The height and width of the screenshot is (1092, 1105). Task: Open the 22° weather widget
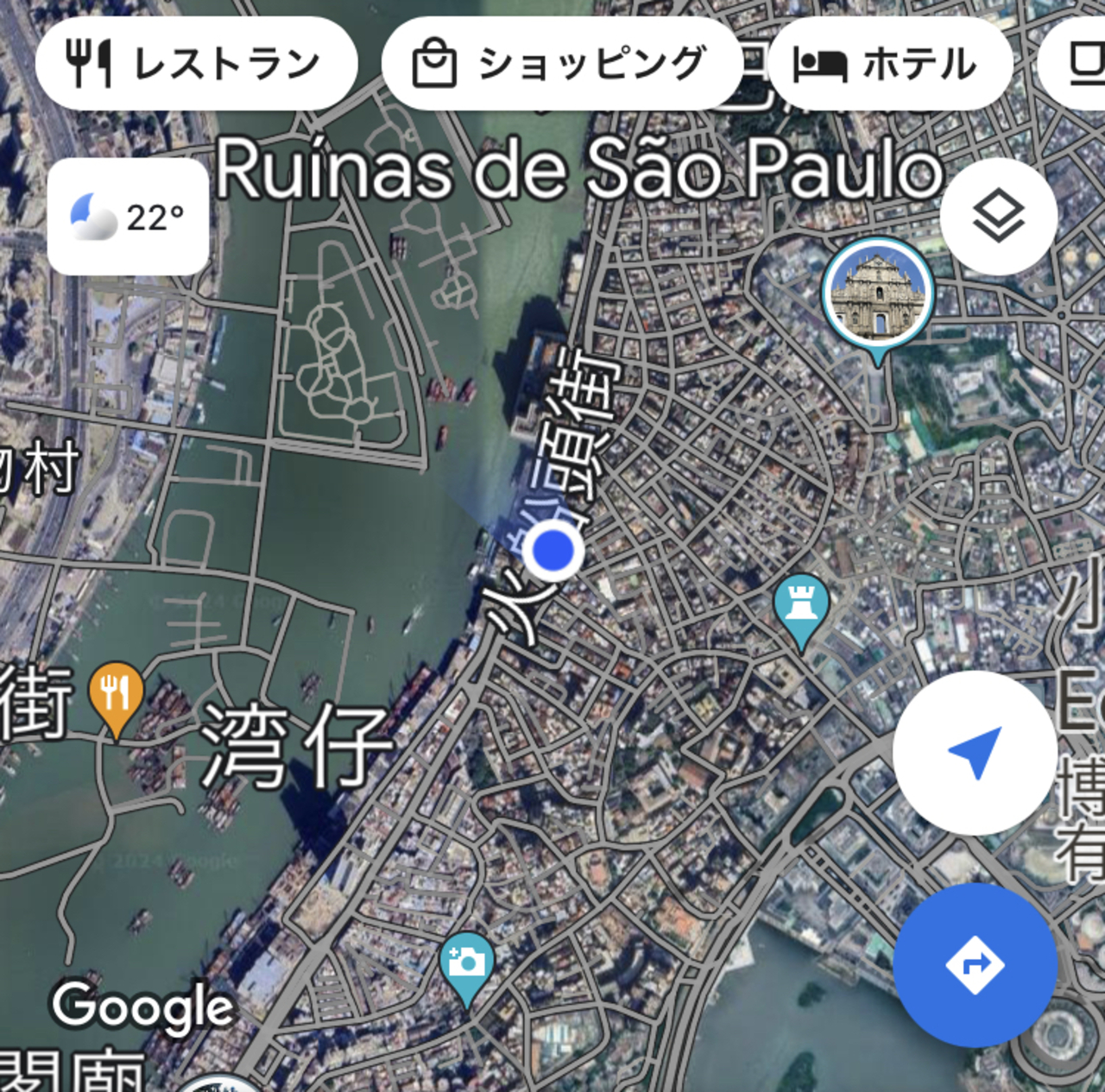(128, 217)
